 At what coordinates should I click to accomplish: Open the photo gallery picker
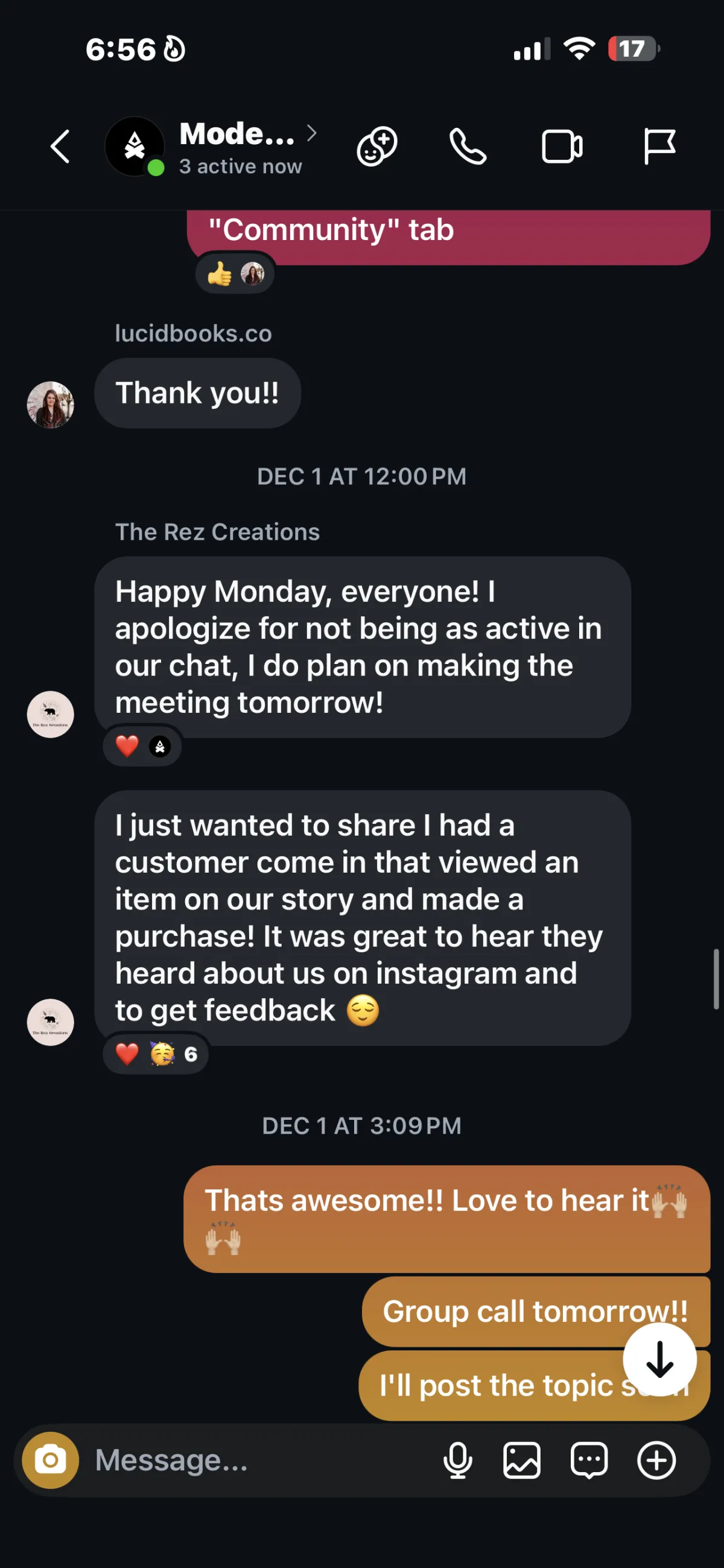tap(522, 1460)
